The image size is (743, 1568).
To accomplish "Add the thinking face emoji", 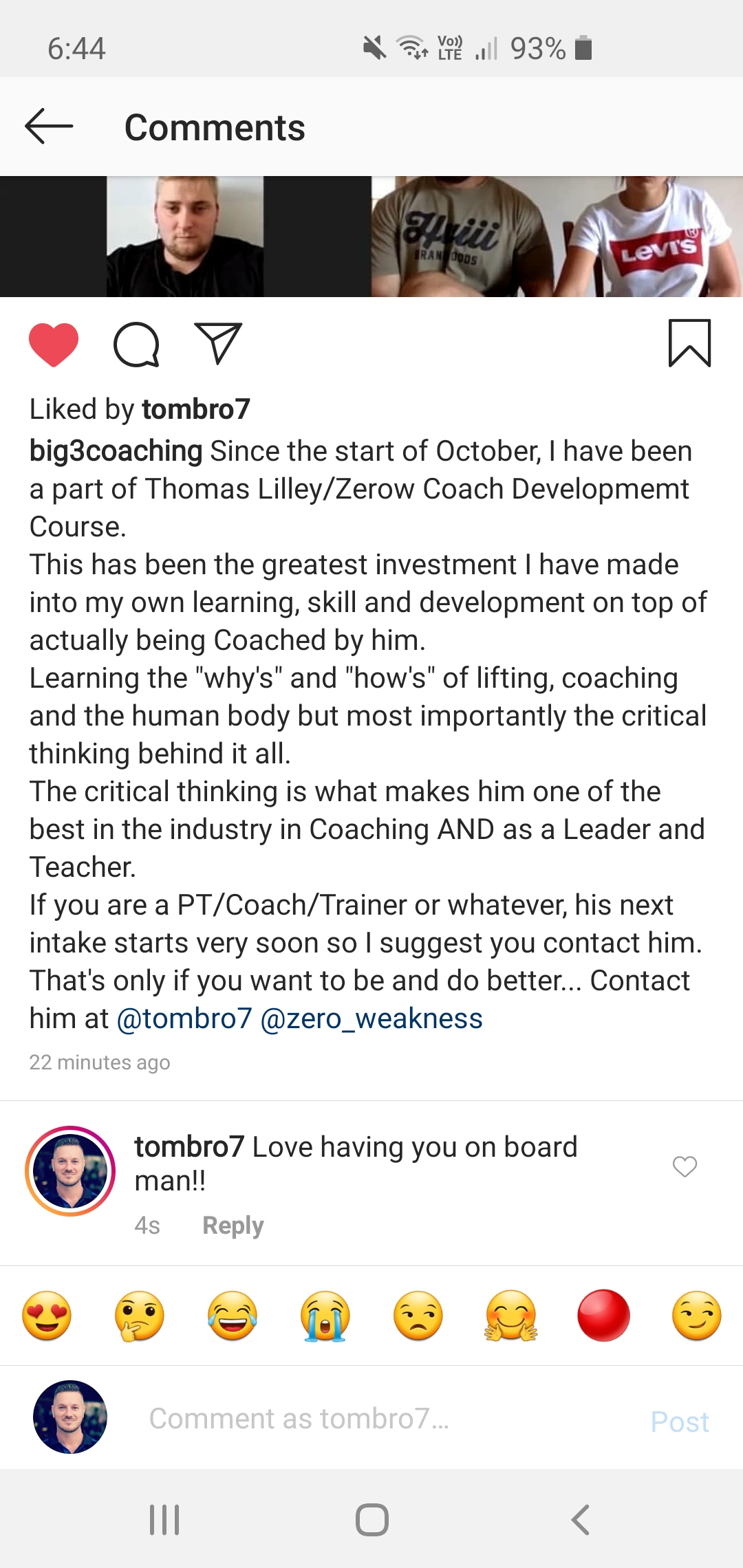I will [140, 1316].
